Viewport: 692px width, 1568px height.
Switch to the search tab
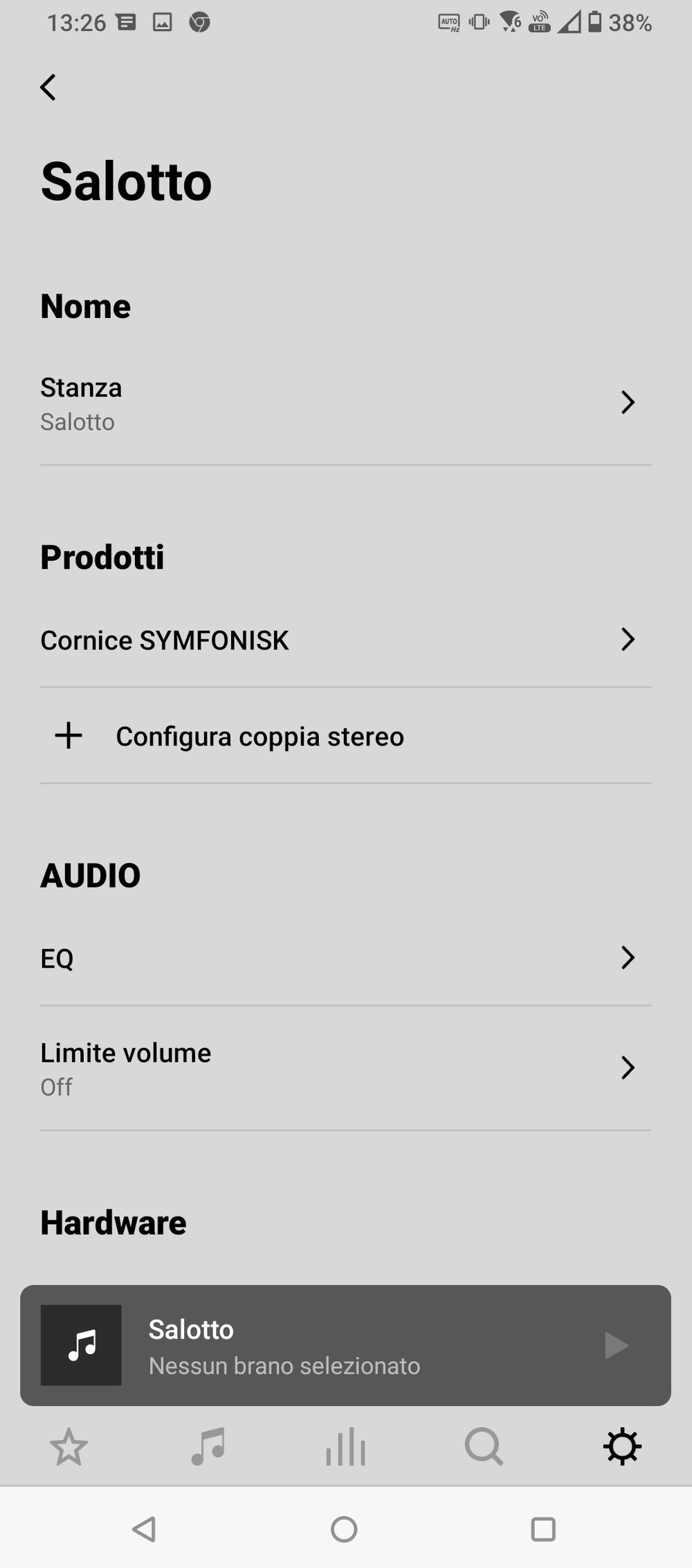[x=484, y=1447]
